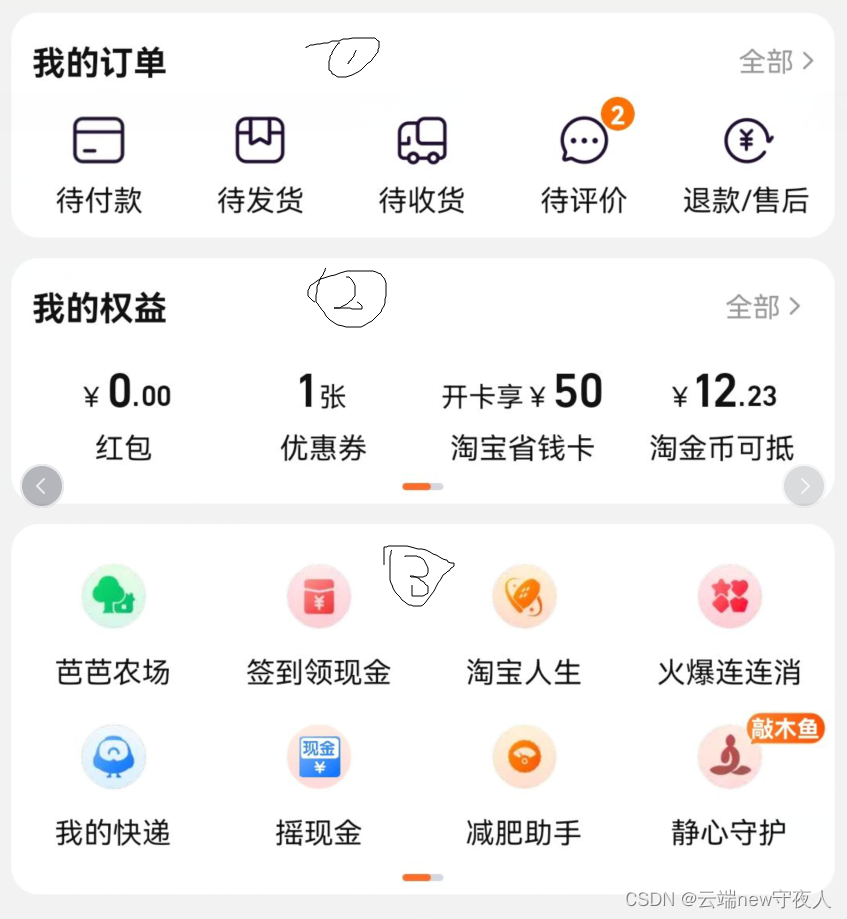Open all orders via 全部 next to 我的订单
This screenshot has height=919, width=847.
tap(776, 62)
